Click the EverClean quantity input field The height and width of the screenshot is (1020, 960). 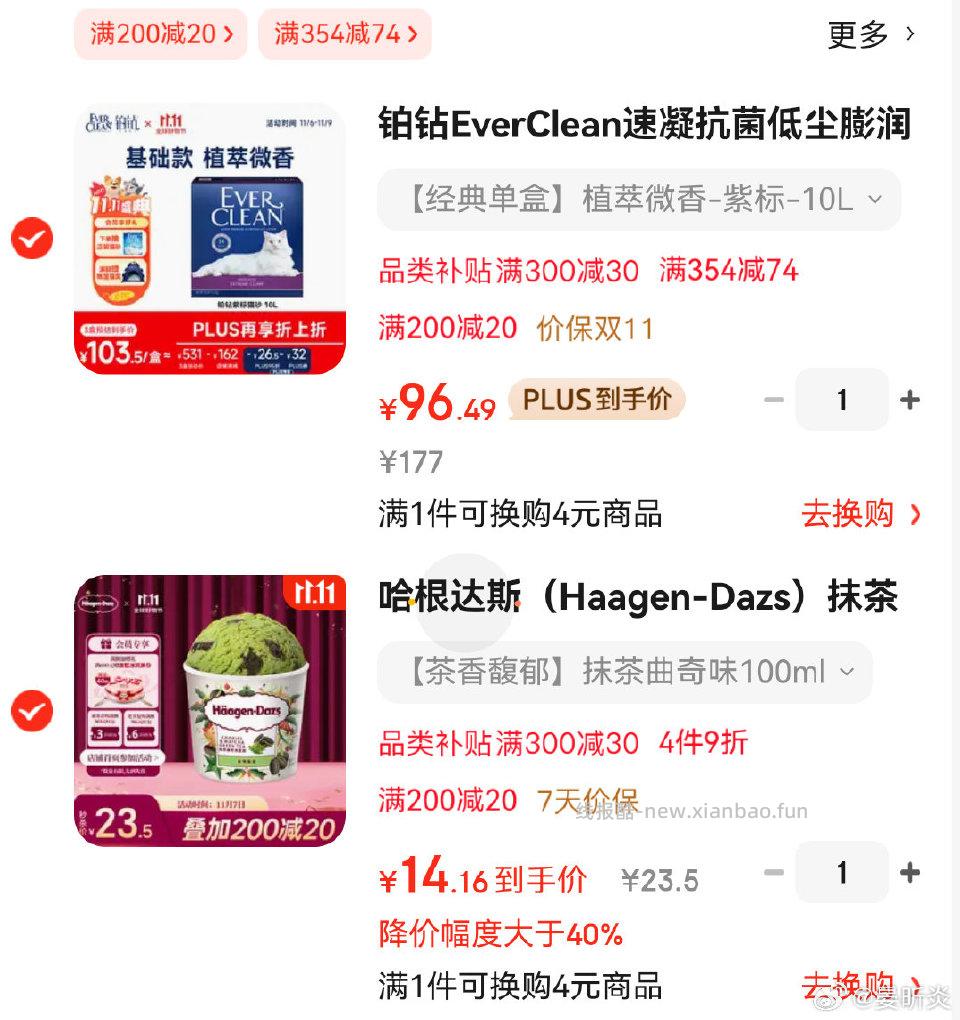point(842,399)
